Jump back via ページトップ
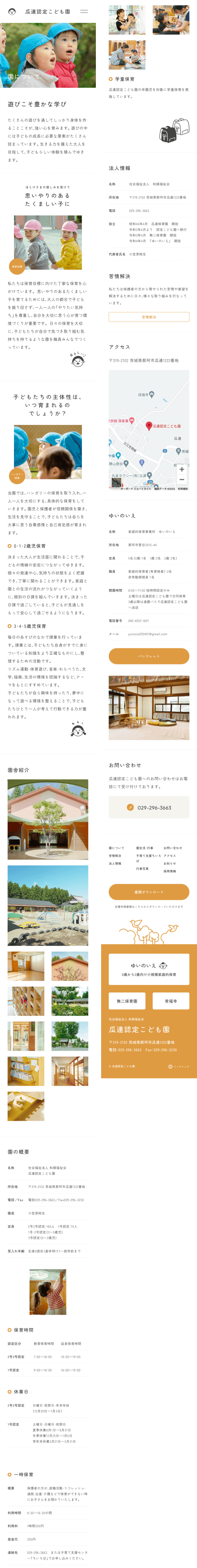This screenshot has height=1568, width=197. [x=179, y=1066]
